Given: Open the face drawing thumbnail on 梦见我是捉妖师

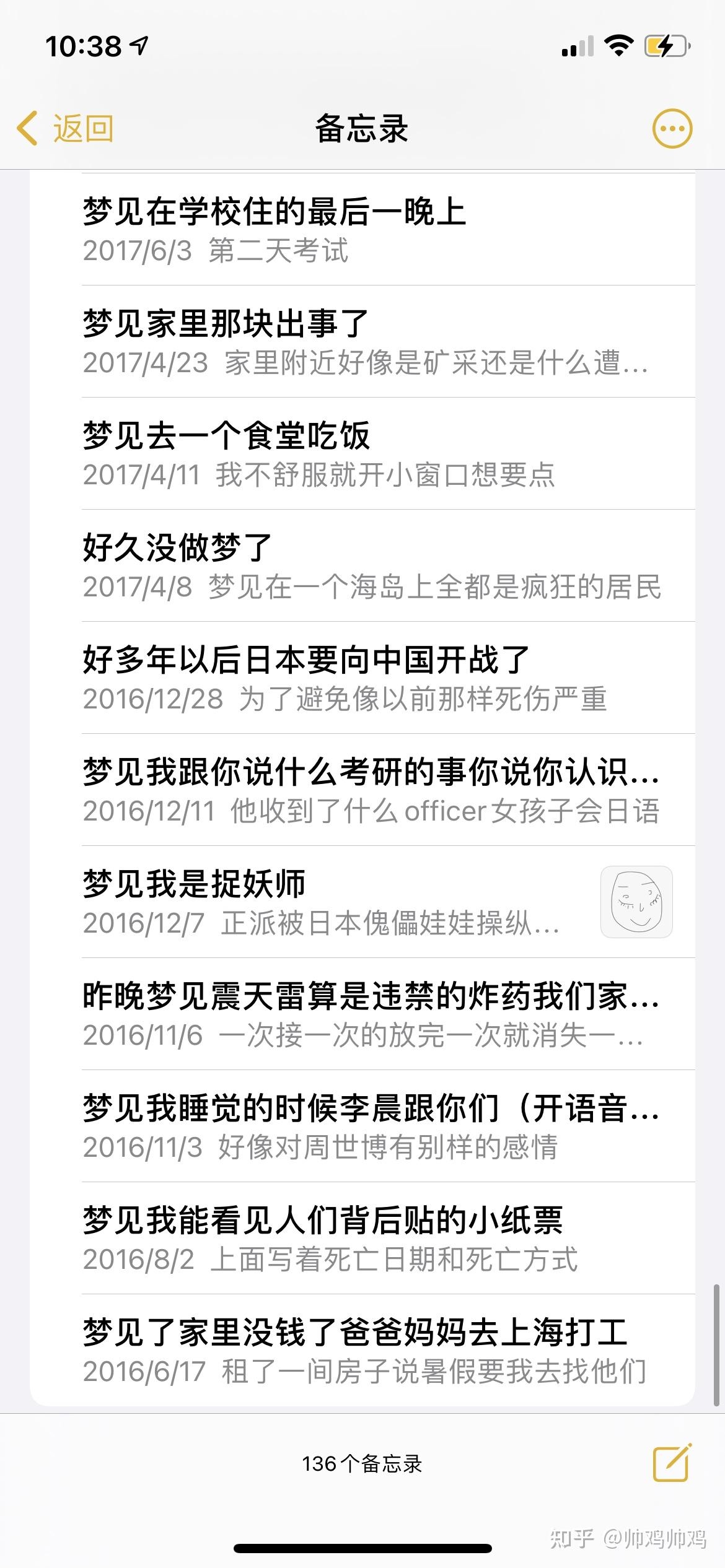Looking at the screenshot, I should click(x=636, y=902).
